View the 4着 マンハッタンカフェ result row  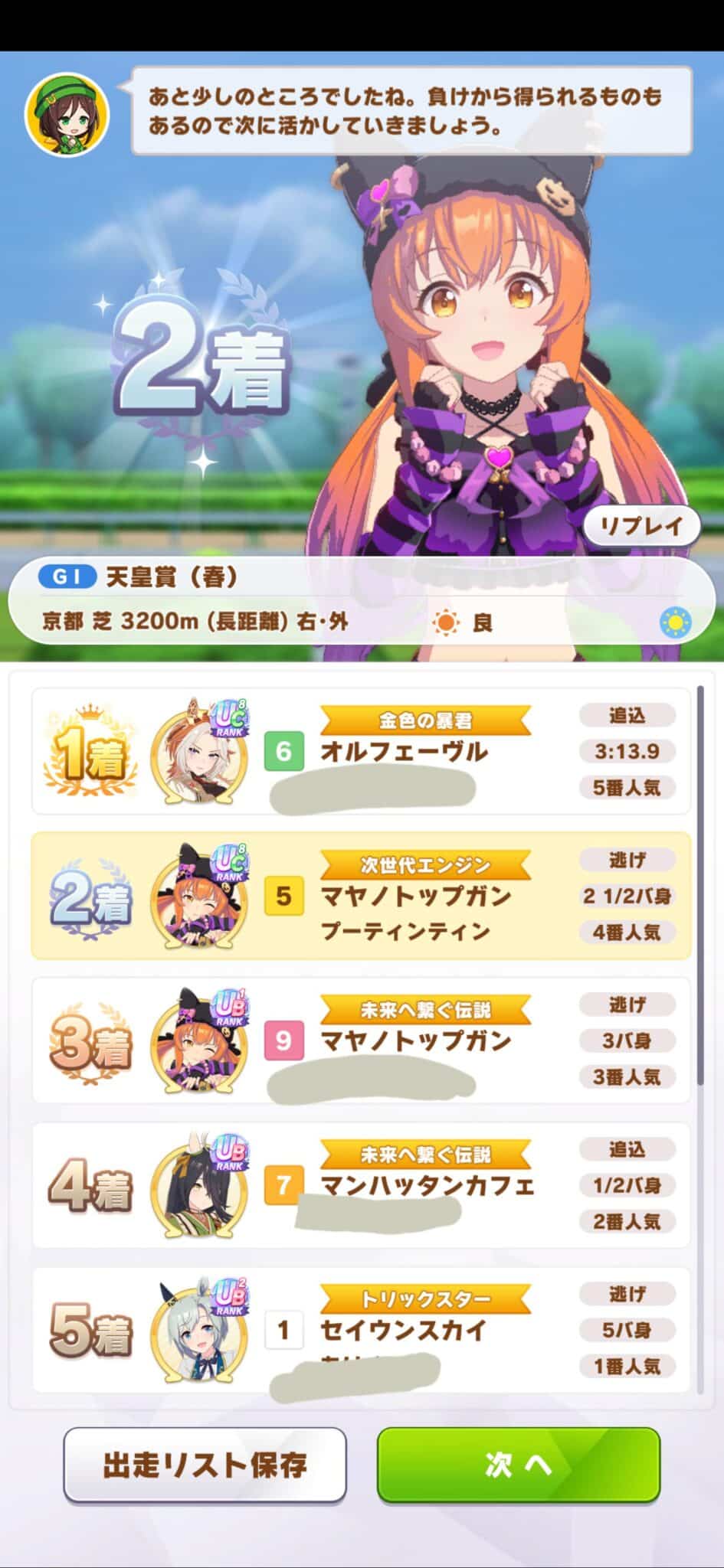click(361, 1184)
